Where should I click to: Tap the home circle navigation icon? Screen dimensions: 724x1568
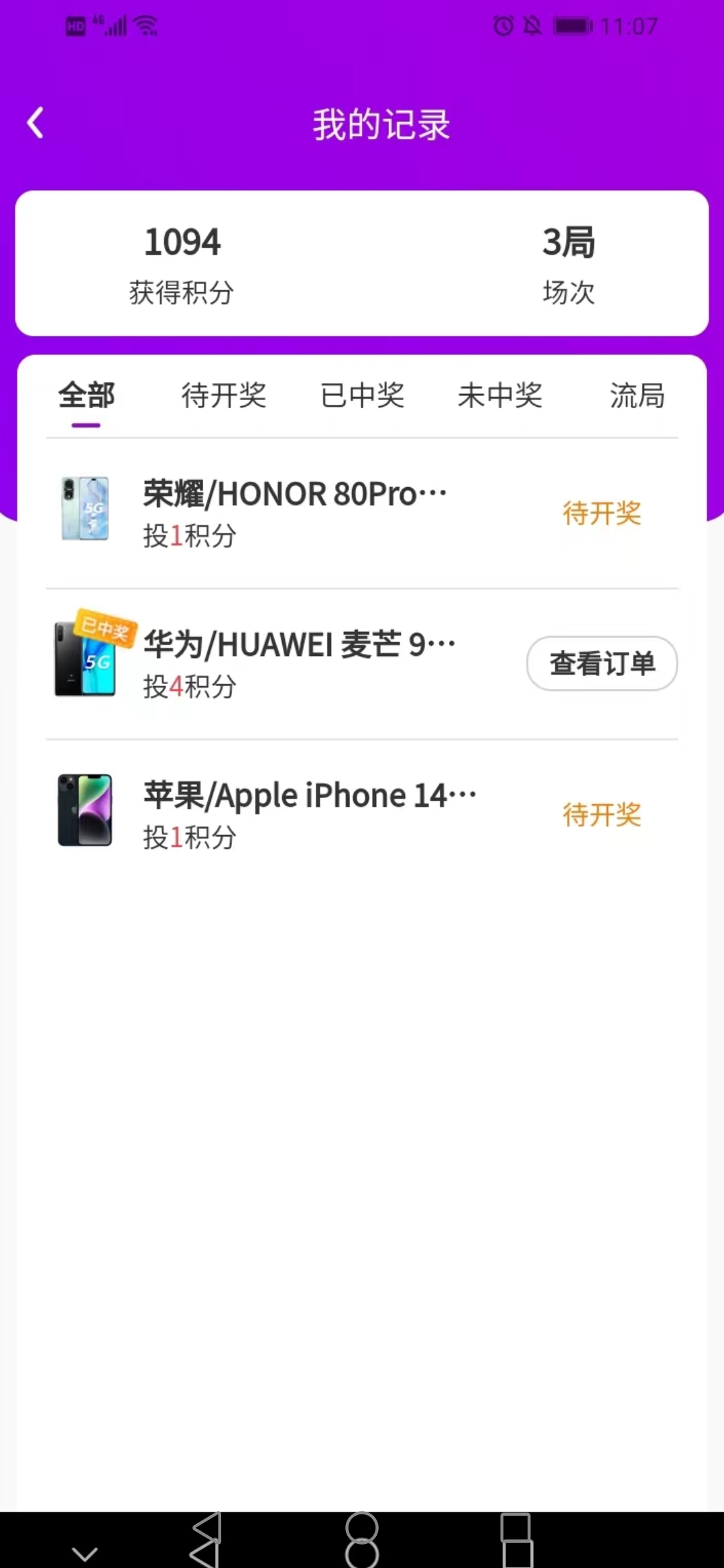click(362, 1538)
